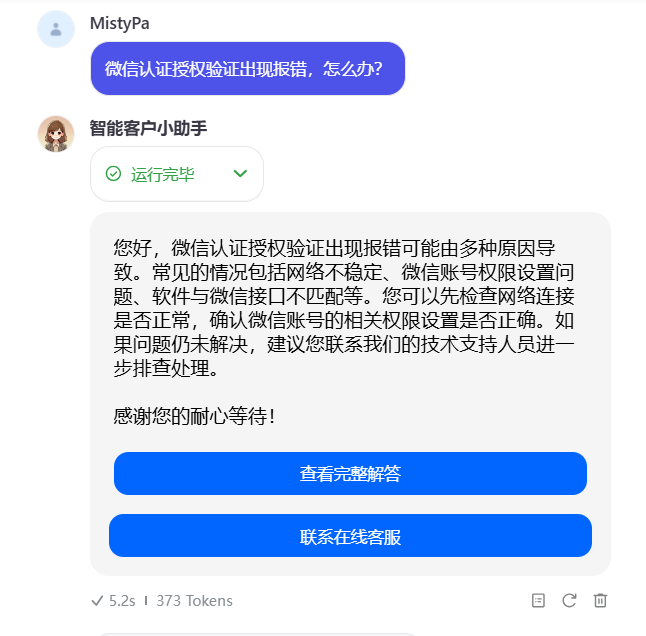Regenerate the assistant's response
The image size is (646, 636).
(x=569, y=601)
